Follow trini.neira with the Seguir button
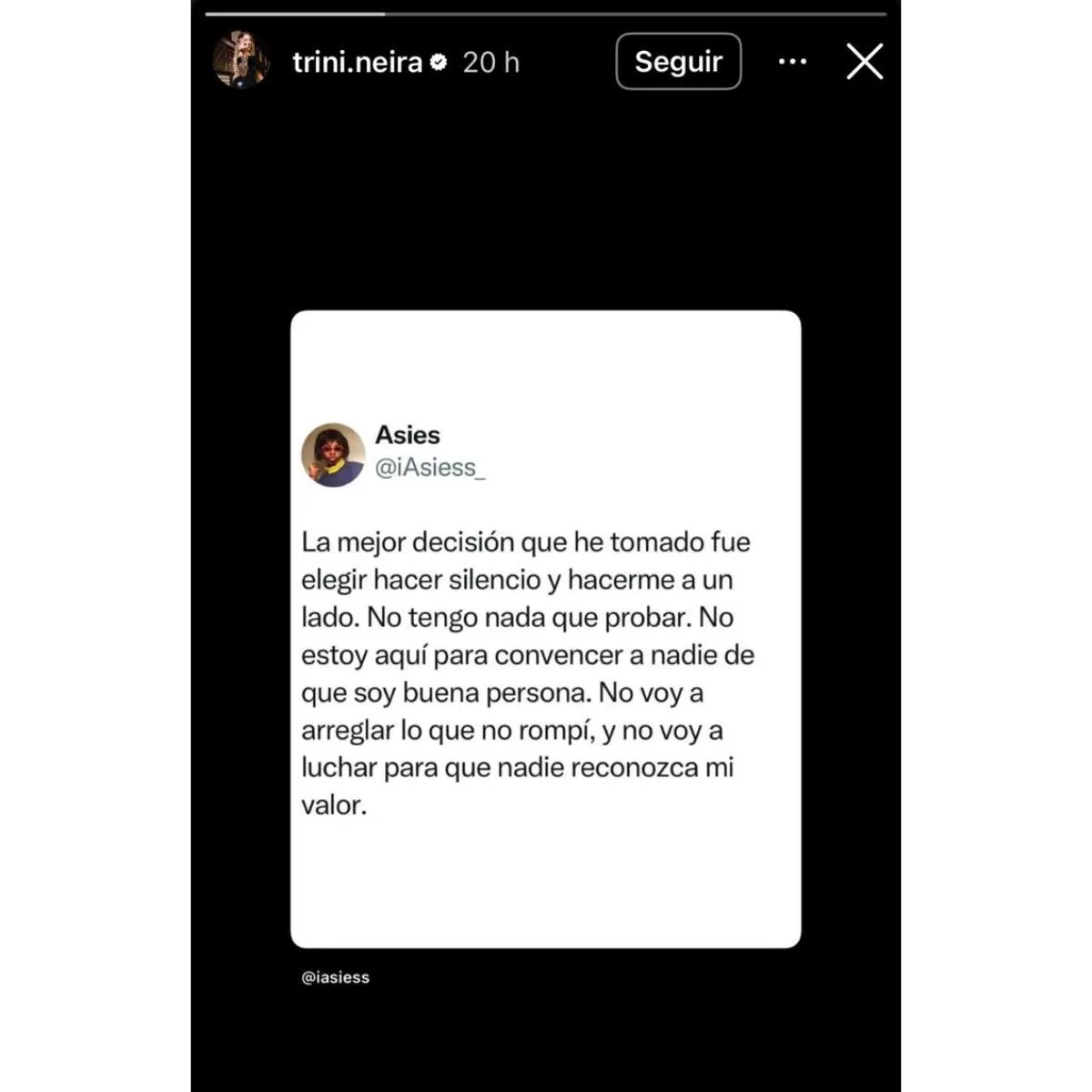 (x=678, y=62)
